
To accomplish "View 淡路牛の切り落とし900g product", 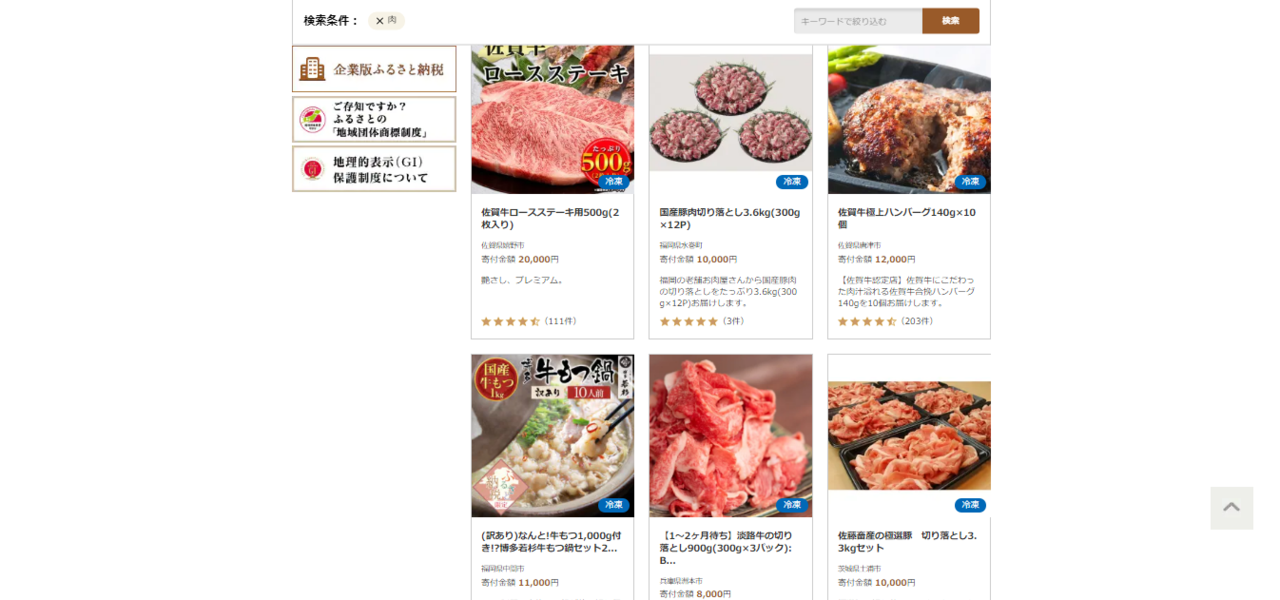I will pyautogui.click(x=730, y=541).
